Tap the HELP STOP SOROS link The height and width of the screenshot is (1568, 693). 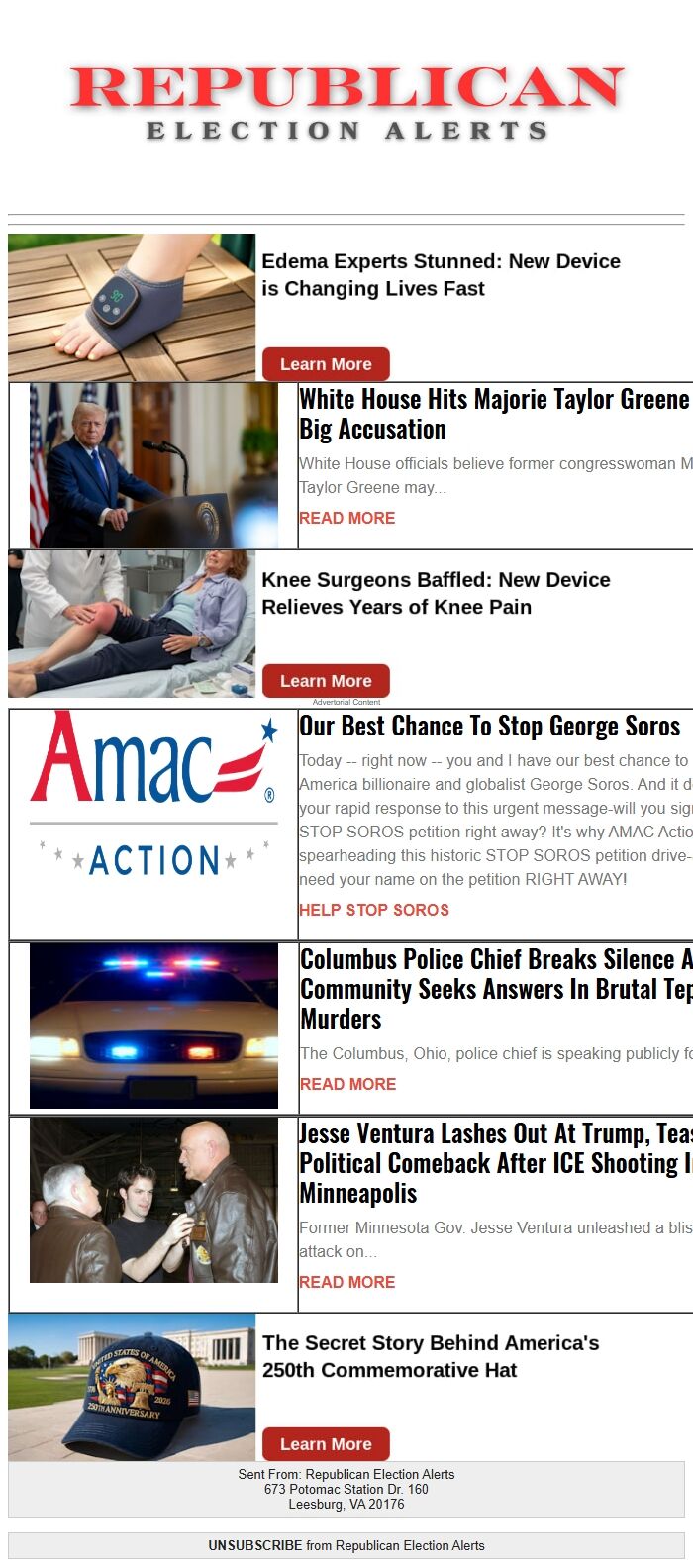(x=374, y=910)
